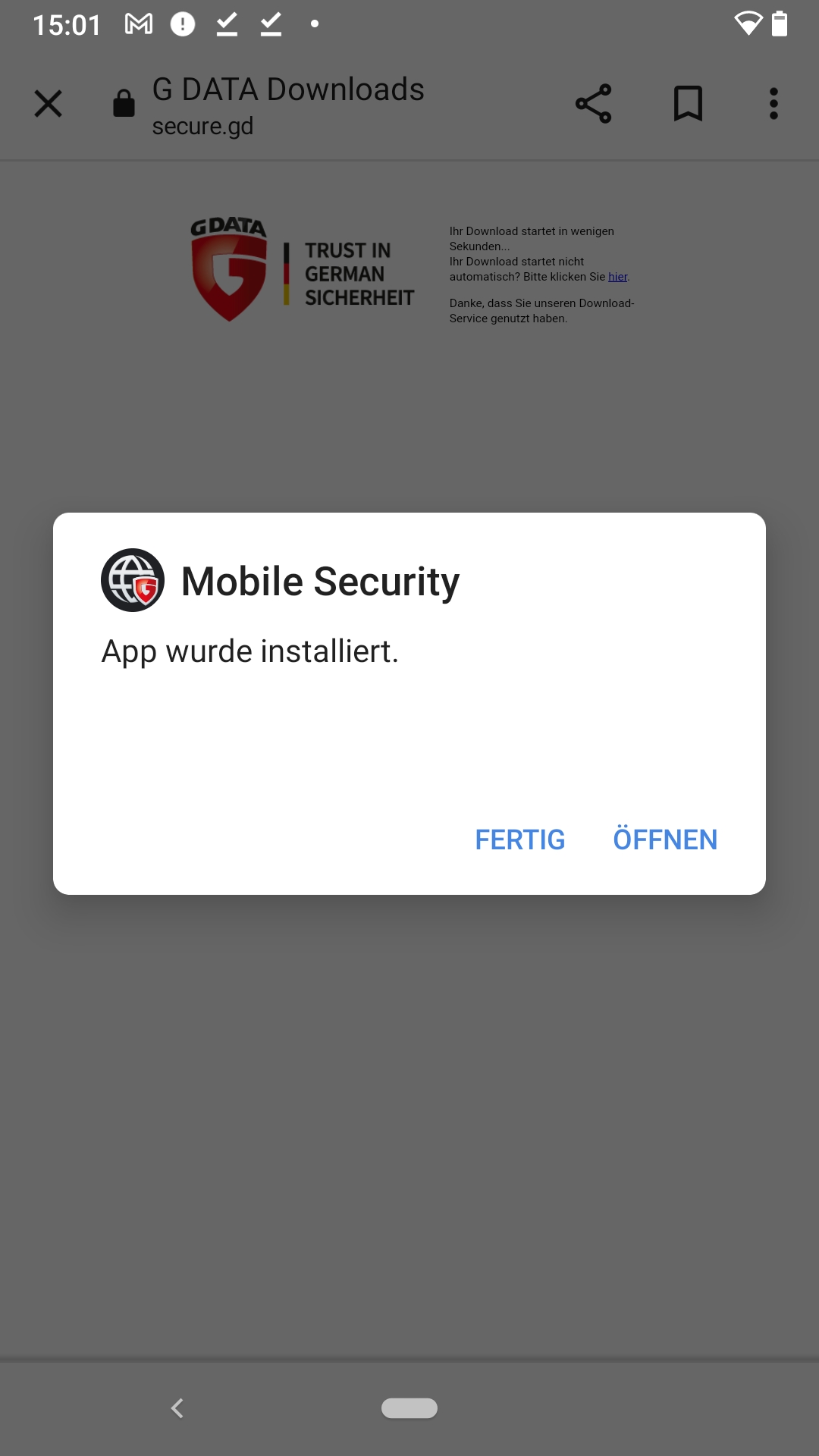Open the browser overflow menu
This screenshot has width=819, height=1456.
pos(773,104)
